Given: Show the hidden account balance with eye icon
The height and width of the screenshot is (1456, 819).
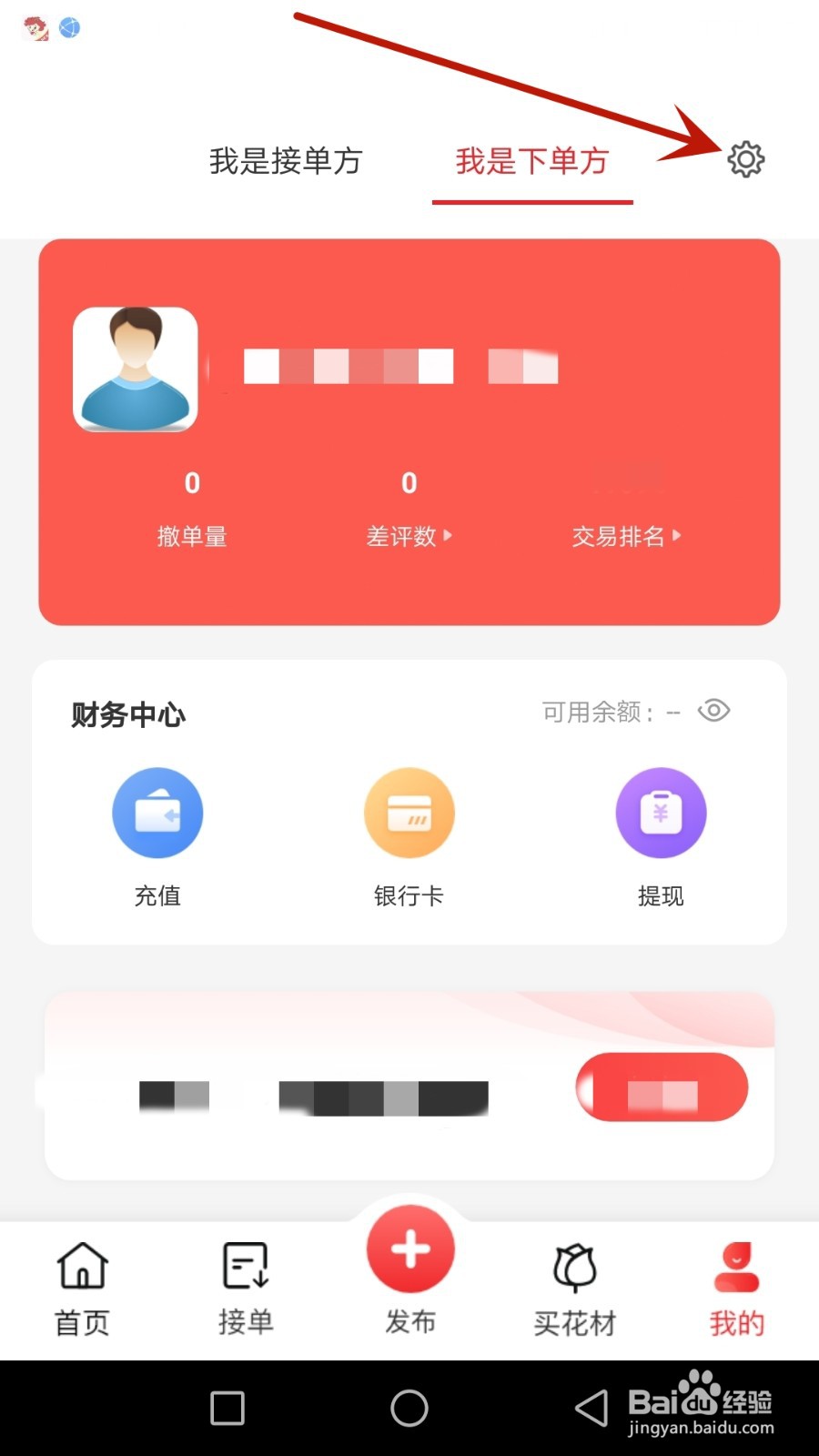Looking at the screenshot, I should coord(713,711).
